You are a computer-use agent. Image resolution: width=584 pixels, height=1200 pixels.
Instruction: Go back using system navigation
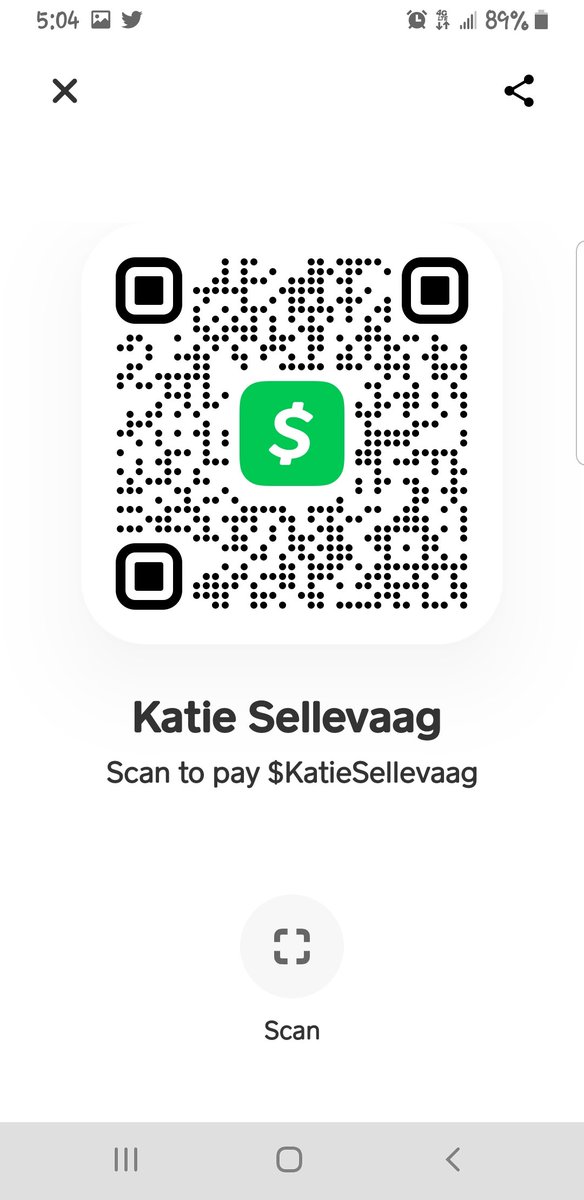click(453, 1159)
